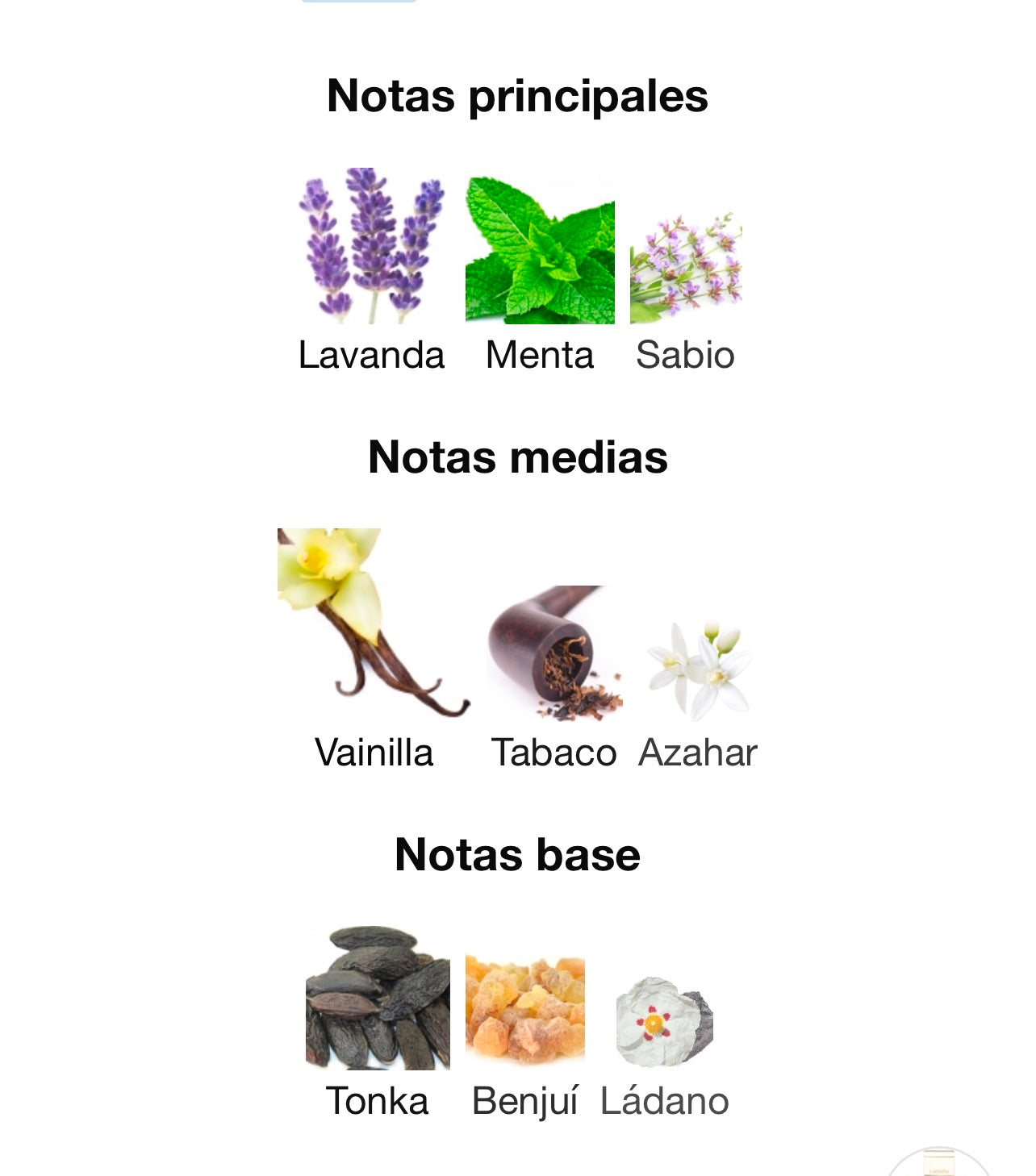Select the Menta note
1036x1176 pixels.
point(540,251)
